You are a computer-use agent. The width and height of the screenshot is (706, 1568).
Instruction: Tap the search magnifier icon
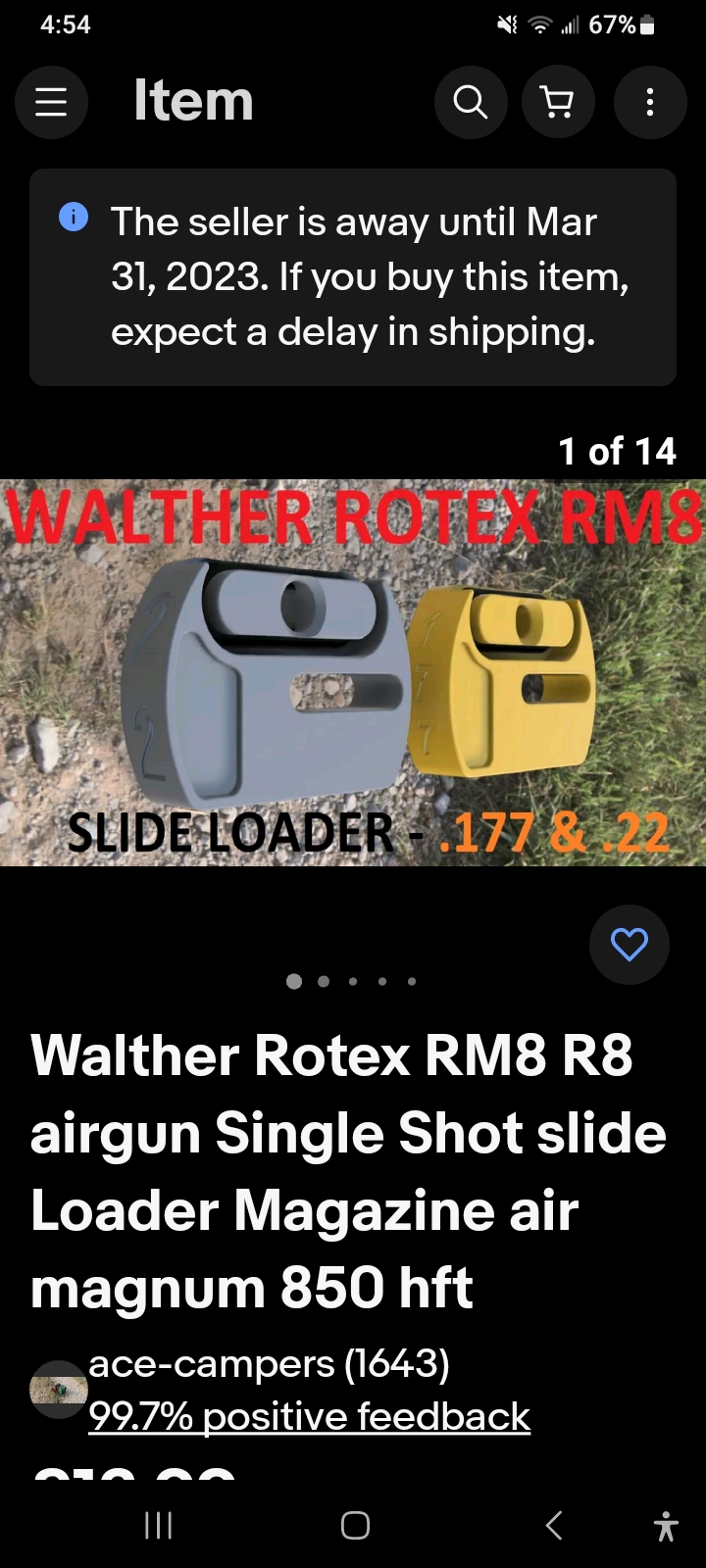(x=471, y=102)
